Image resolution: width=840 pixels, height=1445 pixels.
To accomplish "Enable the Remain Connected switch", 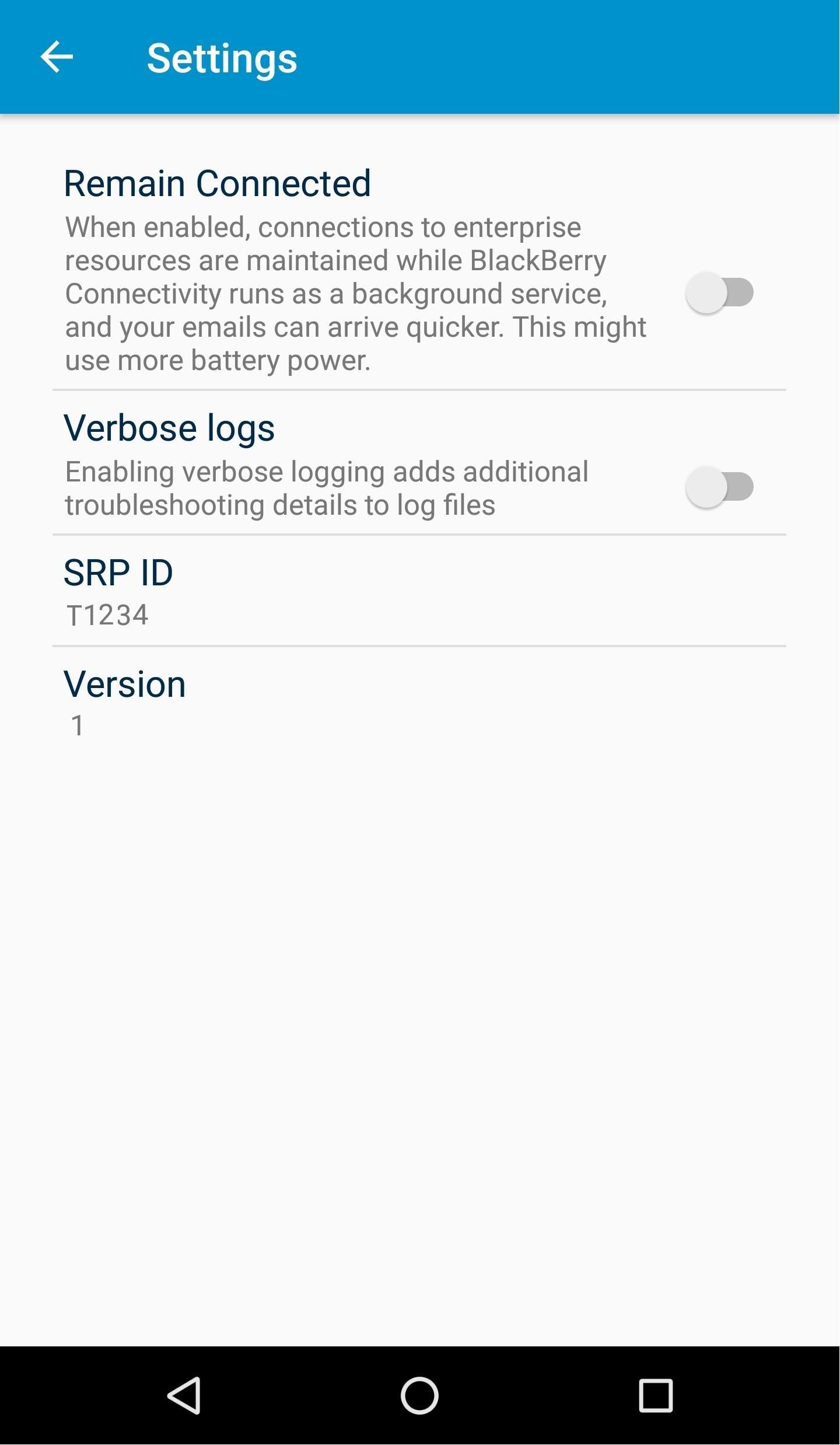I will click(719, 292).
